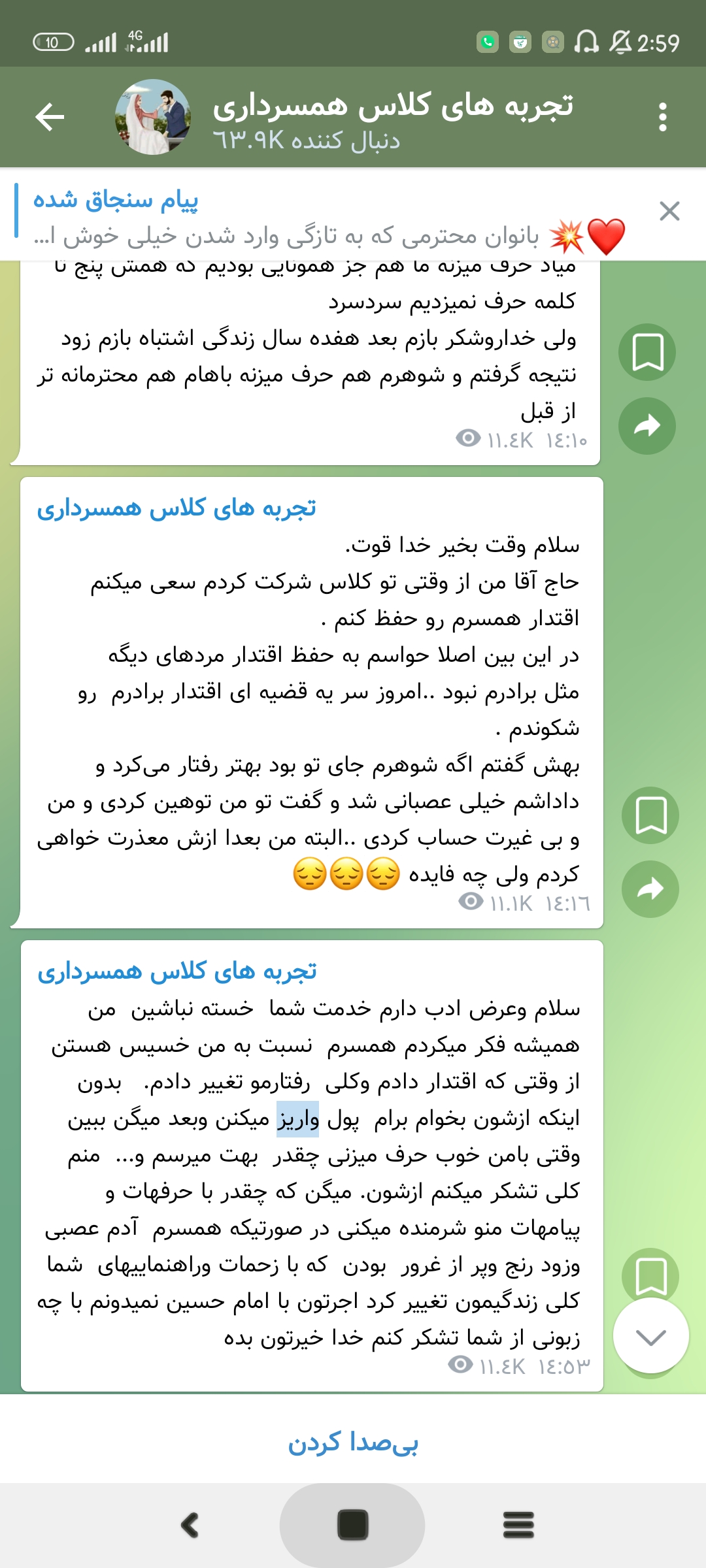This screenshot has width=706, height=1568.
Task: Tap the system back button
Action: 190,1526
